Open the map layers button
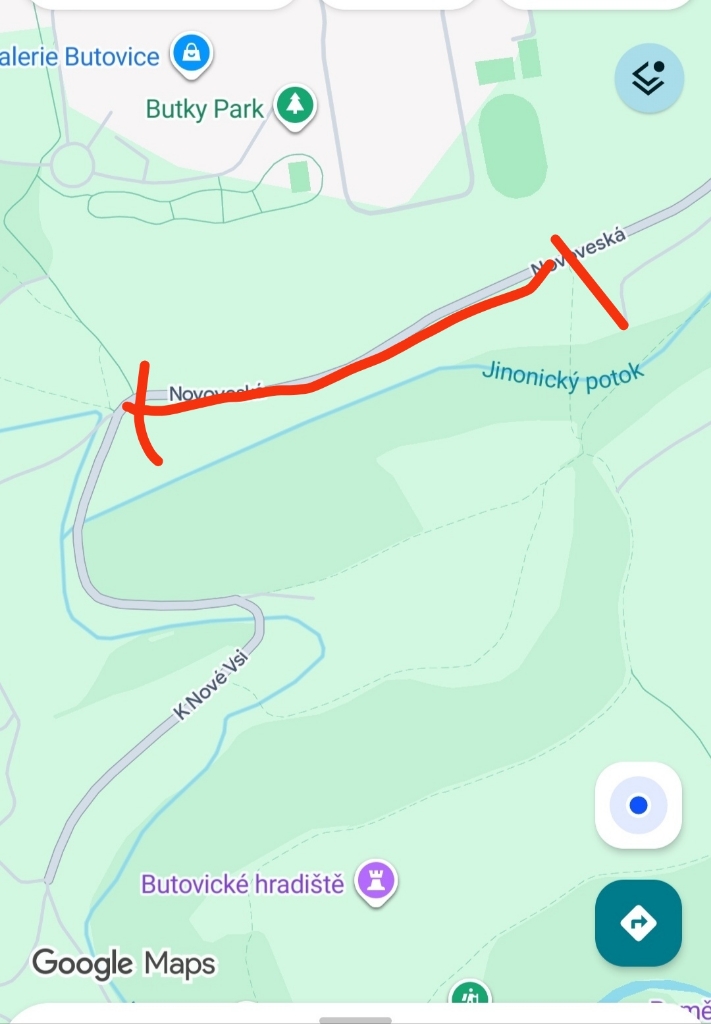 click(649, 77)
